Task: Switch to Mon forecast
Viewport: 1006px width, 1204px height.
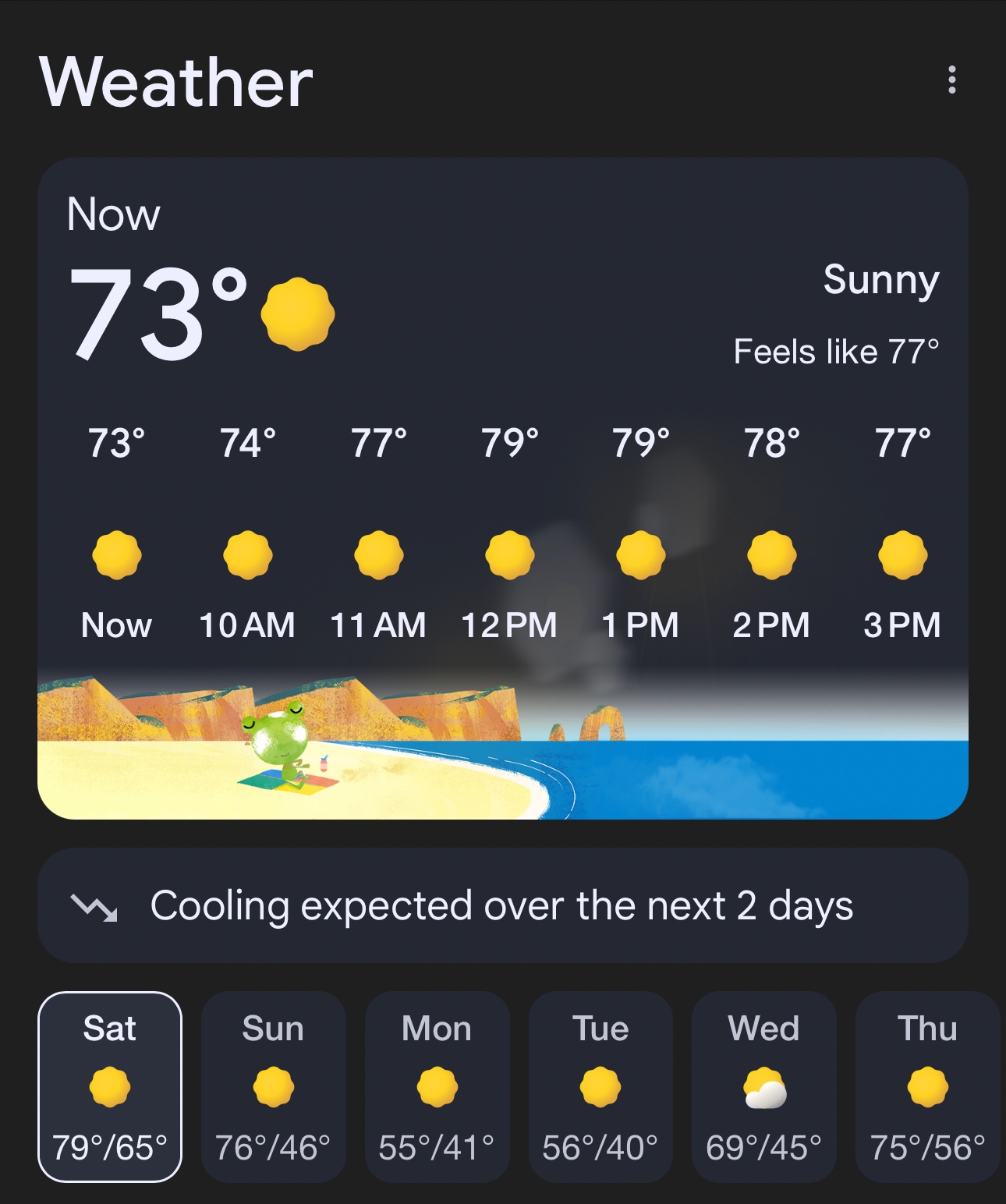Action: click(437, 1086)
